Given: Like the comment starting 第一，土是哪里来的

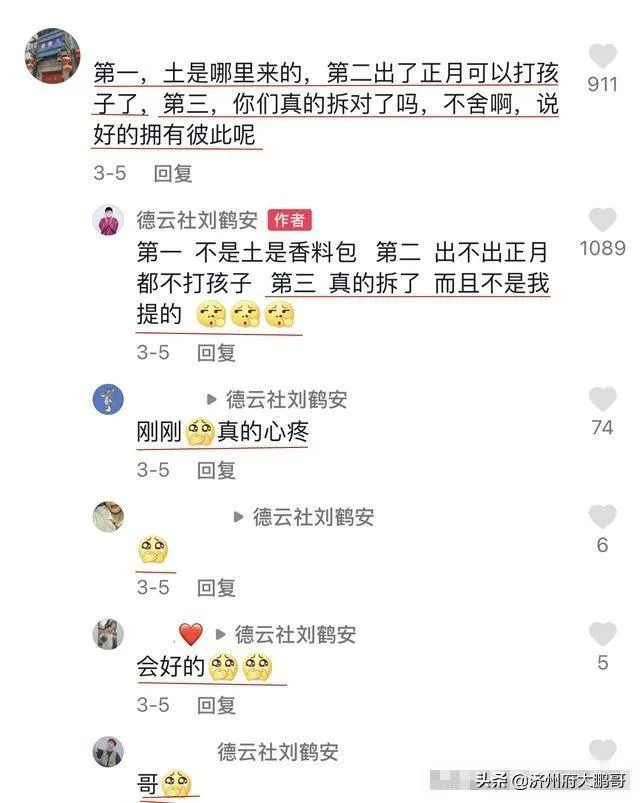Looking at the screenshot, I should [x=602, y=56].
